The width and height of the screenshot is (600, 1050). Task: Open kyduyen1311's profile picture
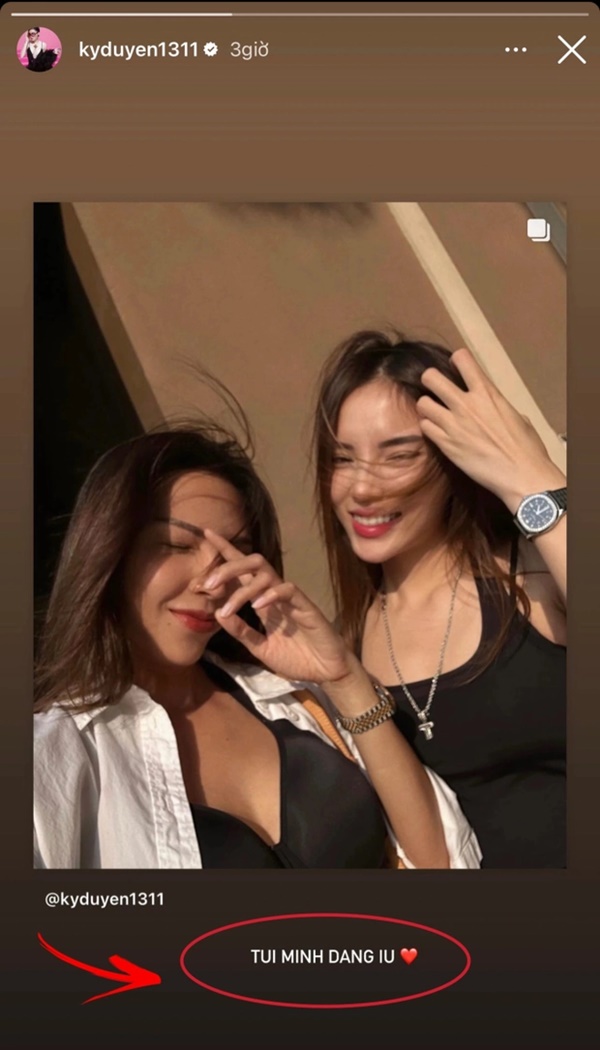pyautogui.click(x=39, y=49)
